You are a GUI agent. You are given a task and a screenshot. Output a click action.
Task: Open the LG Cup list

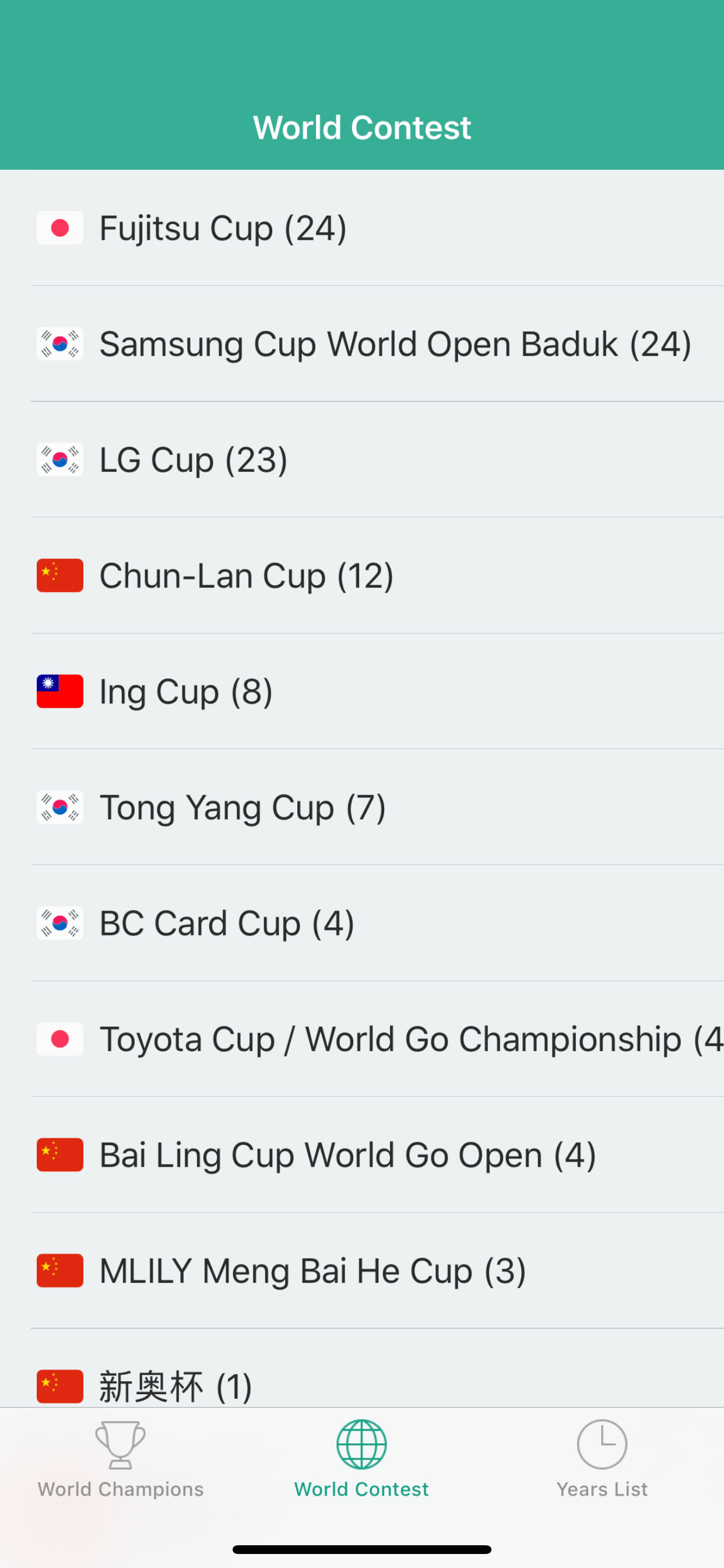click(x=362, y=460)
